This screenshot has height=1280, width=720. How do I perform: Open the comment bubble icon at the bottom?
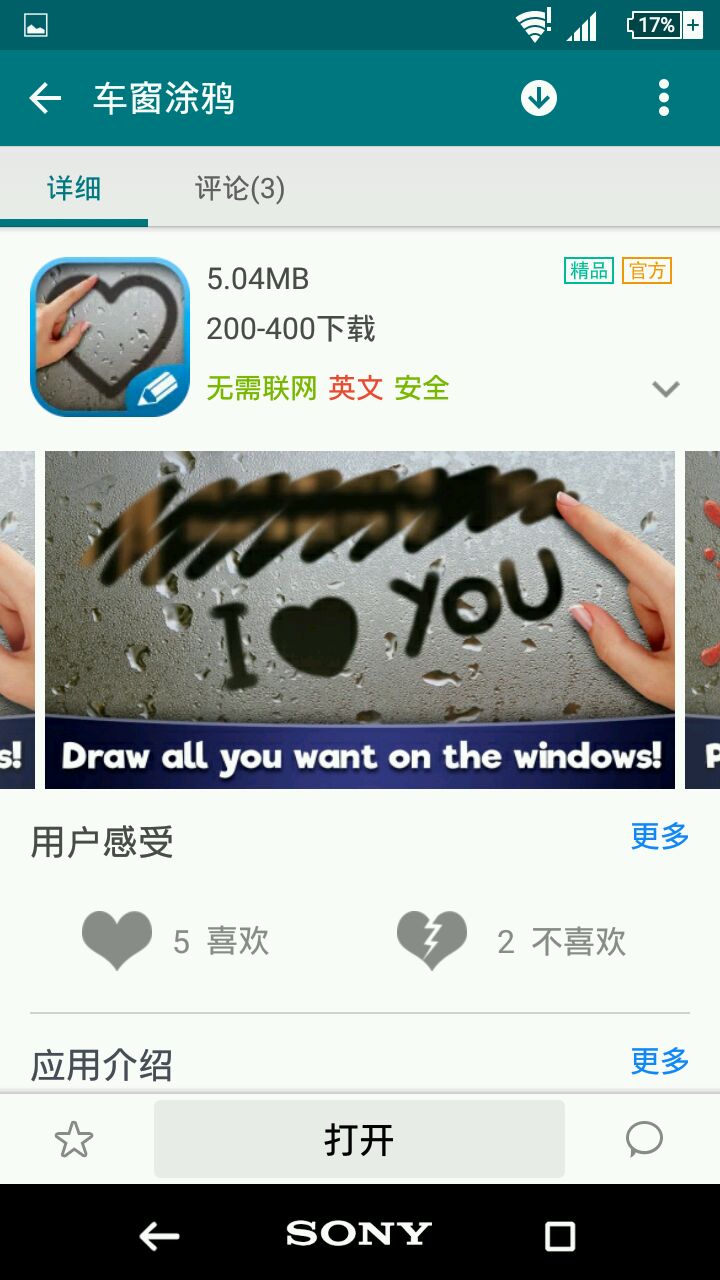point(644,1138)
